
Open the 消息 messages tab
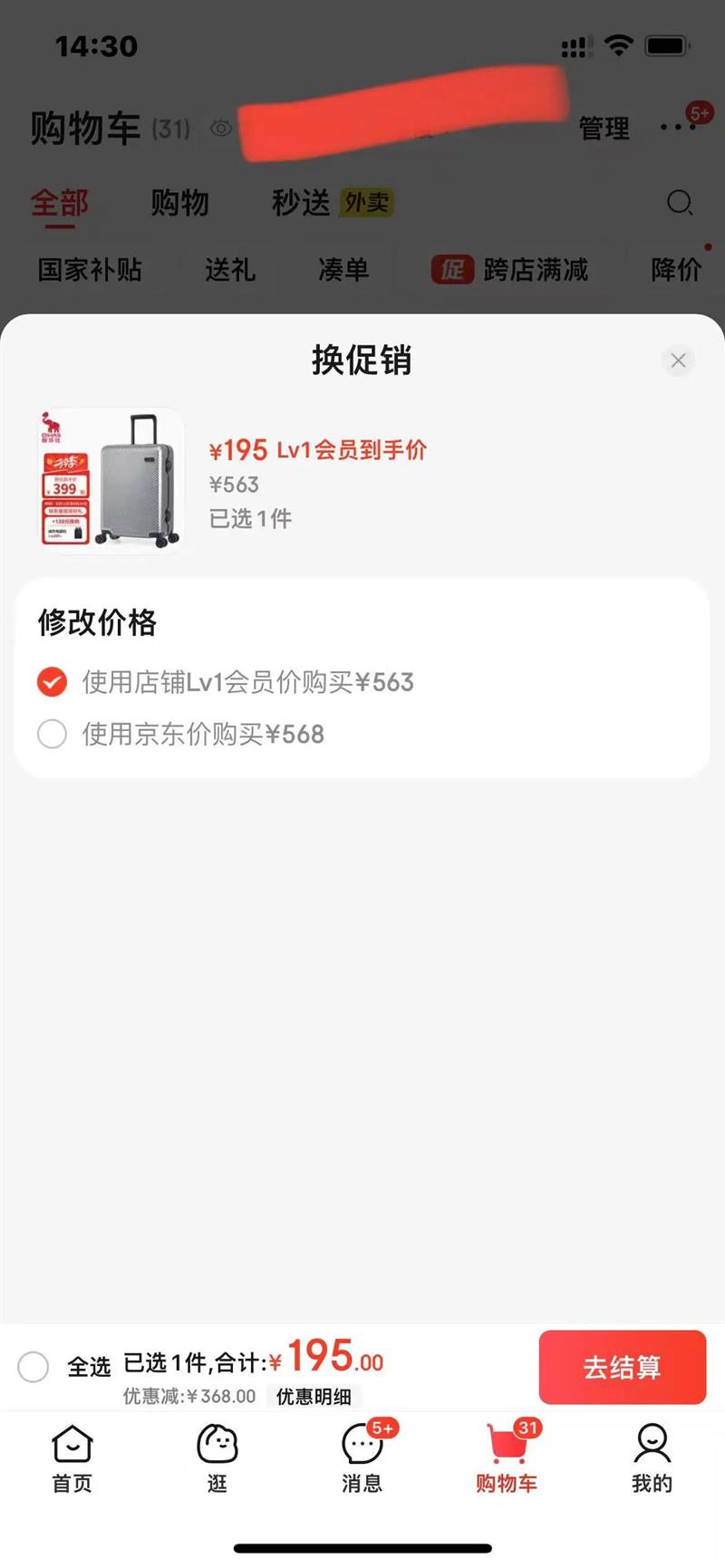pos(362,1457)
